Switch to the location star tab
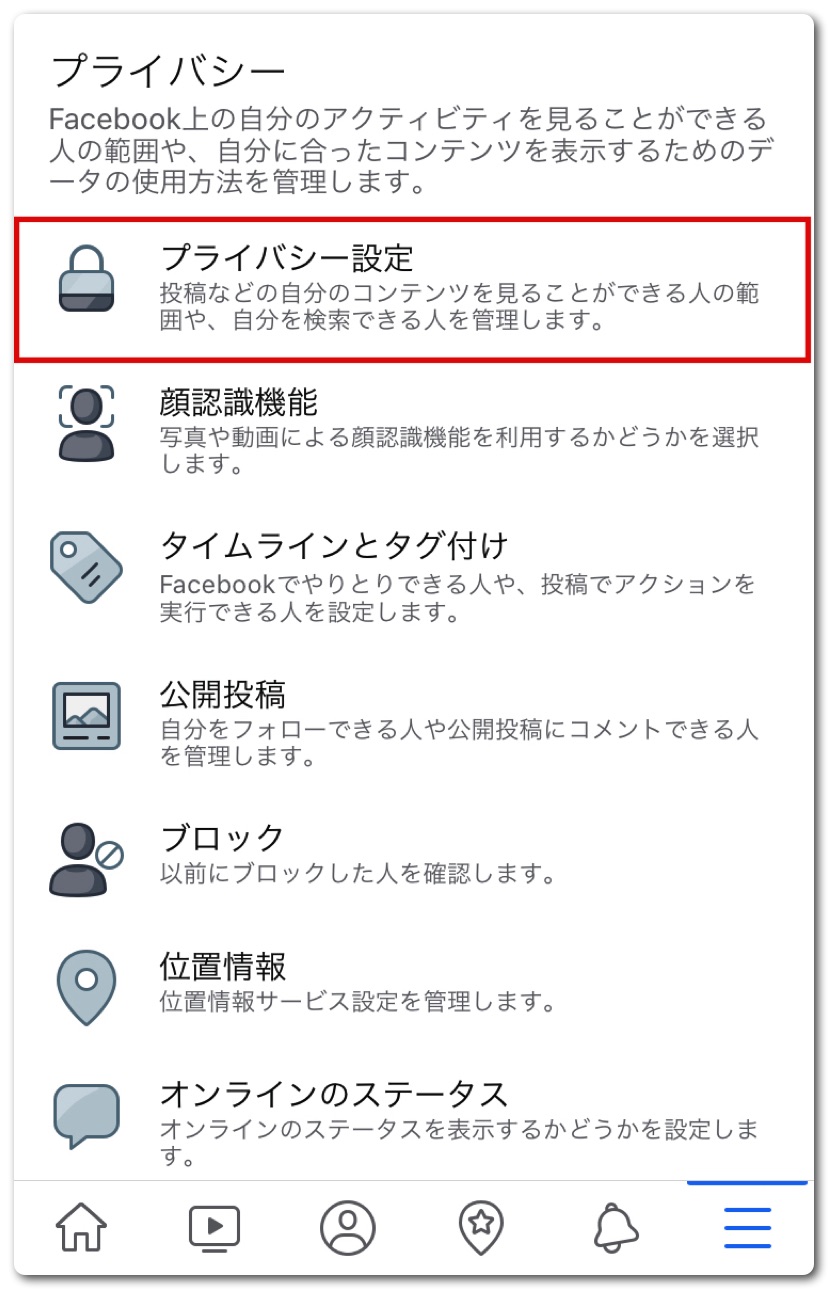The height and width of the screenshot is (1289, 828). click(x=481, y=1227)
